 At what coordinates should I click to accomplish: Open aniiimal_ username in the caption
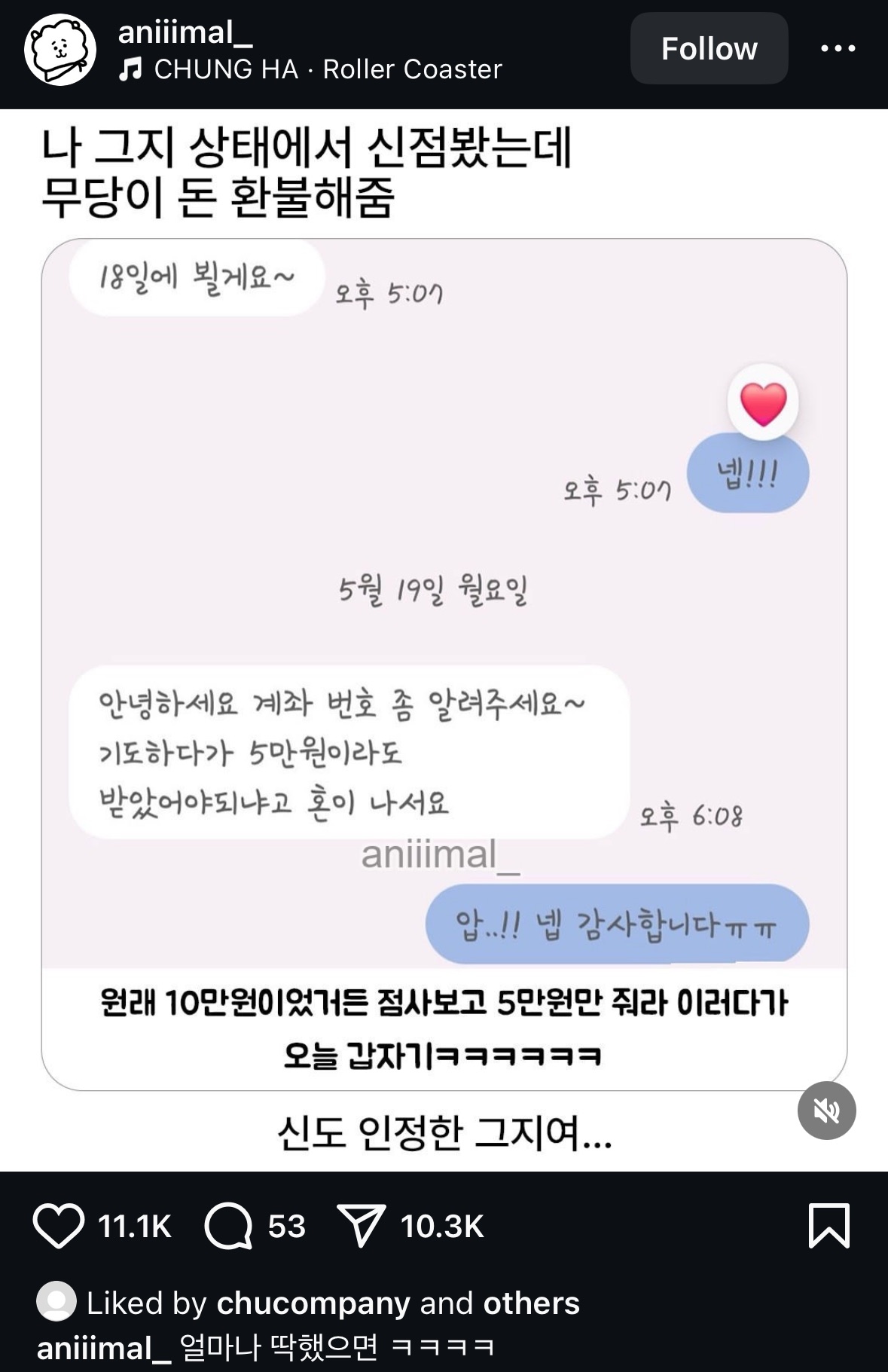click(x=104, y=1349)
